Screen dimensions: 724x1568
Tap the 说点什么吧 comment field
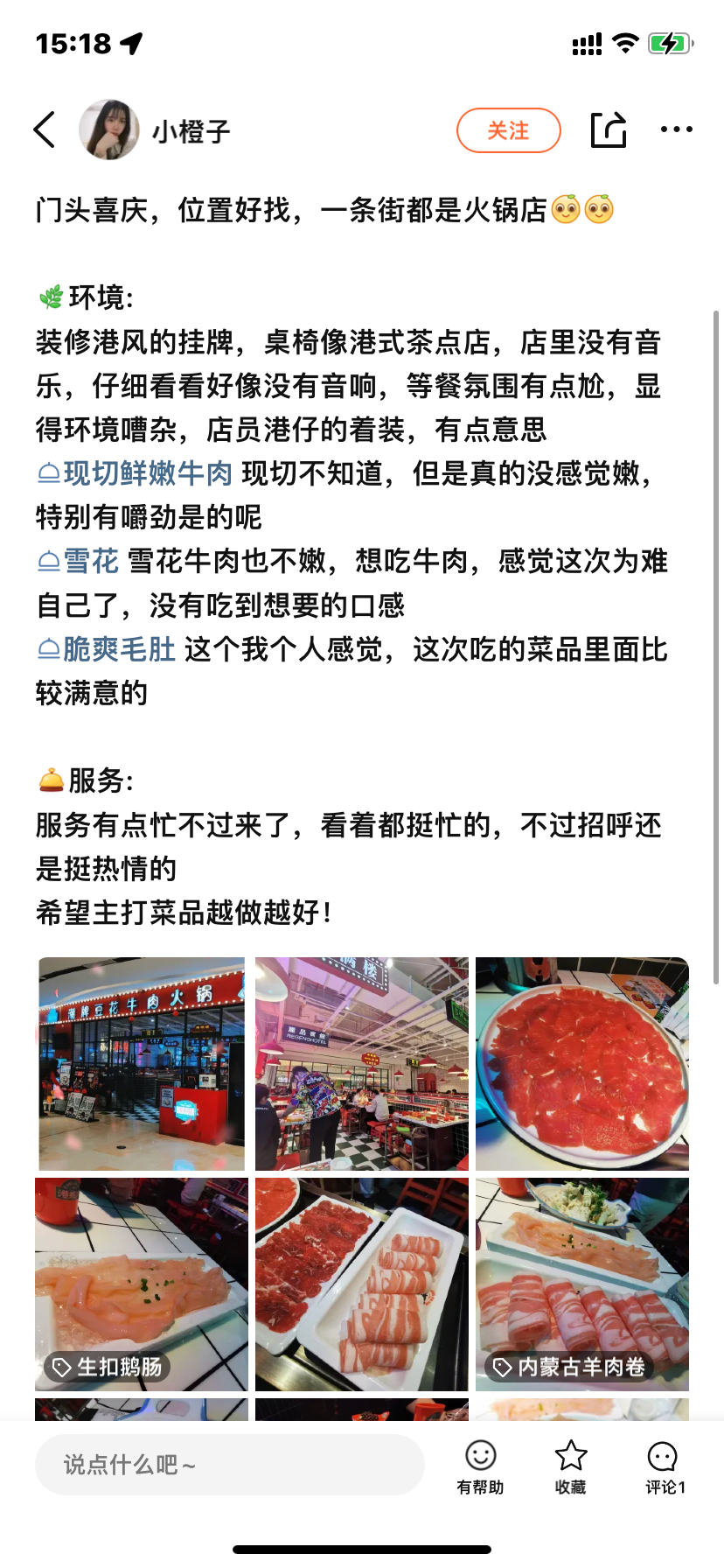click(x=230, y=1465)
